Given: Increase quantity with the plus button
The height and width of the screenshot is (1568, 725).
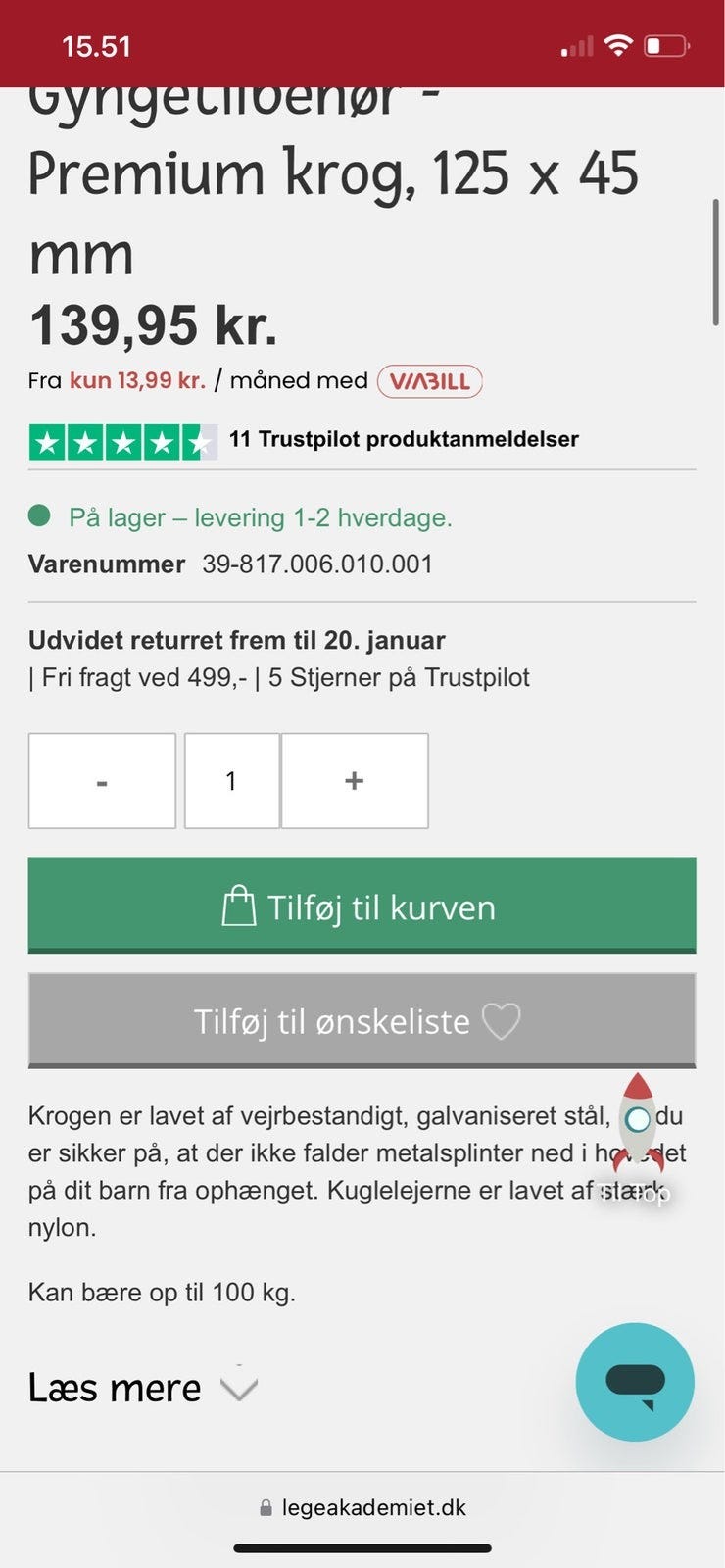Looking at the screenshot, I should pos(355,780).
